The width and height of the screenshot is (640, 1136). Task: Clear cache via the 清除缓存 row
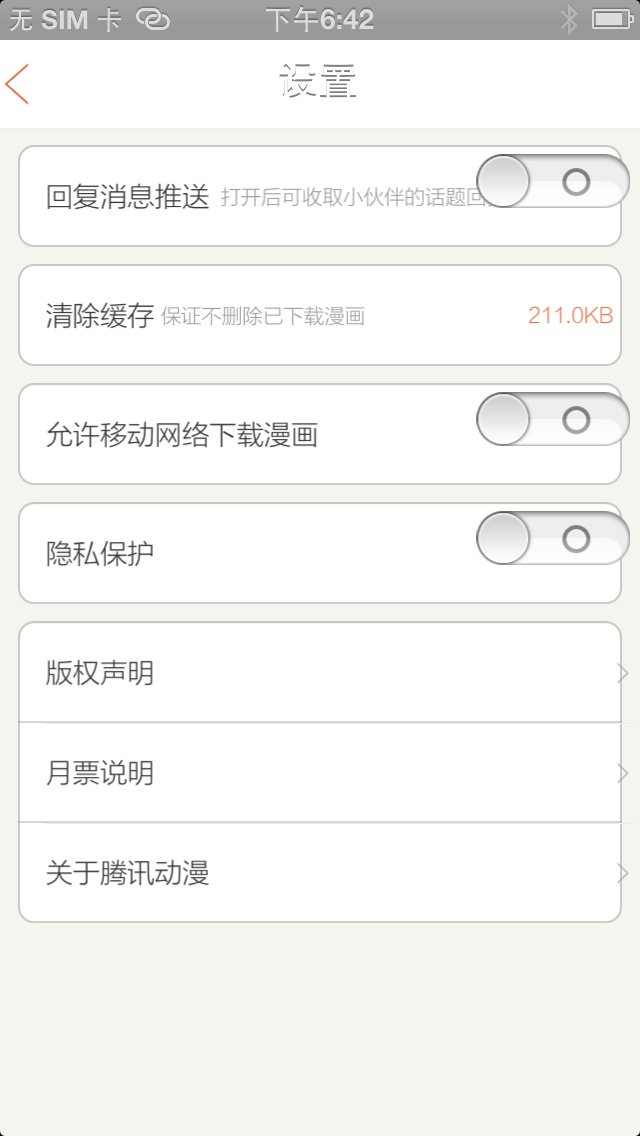tap(320, 316)
